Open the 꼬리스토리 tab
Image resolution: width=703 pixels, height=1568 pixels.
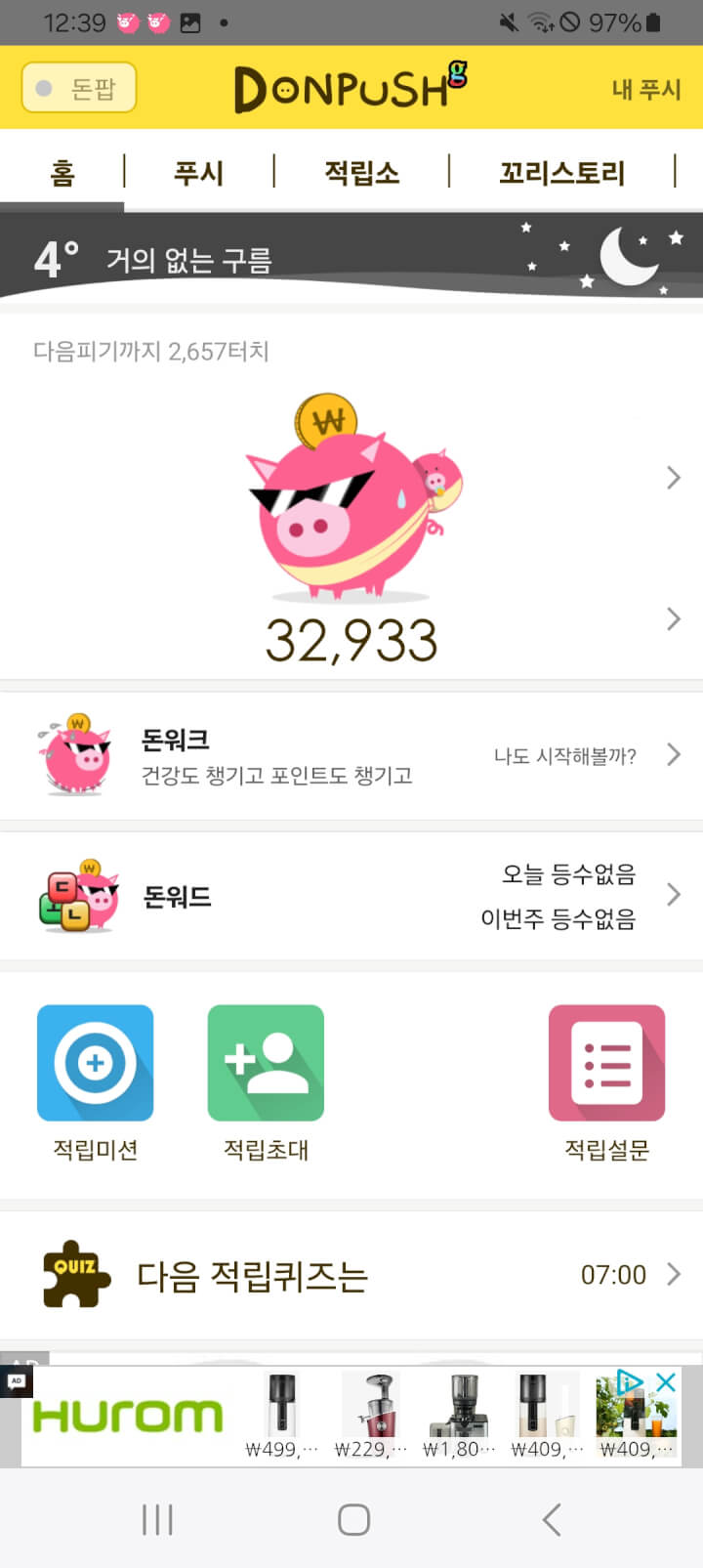561,174
